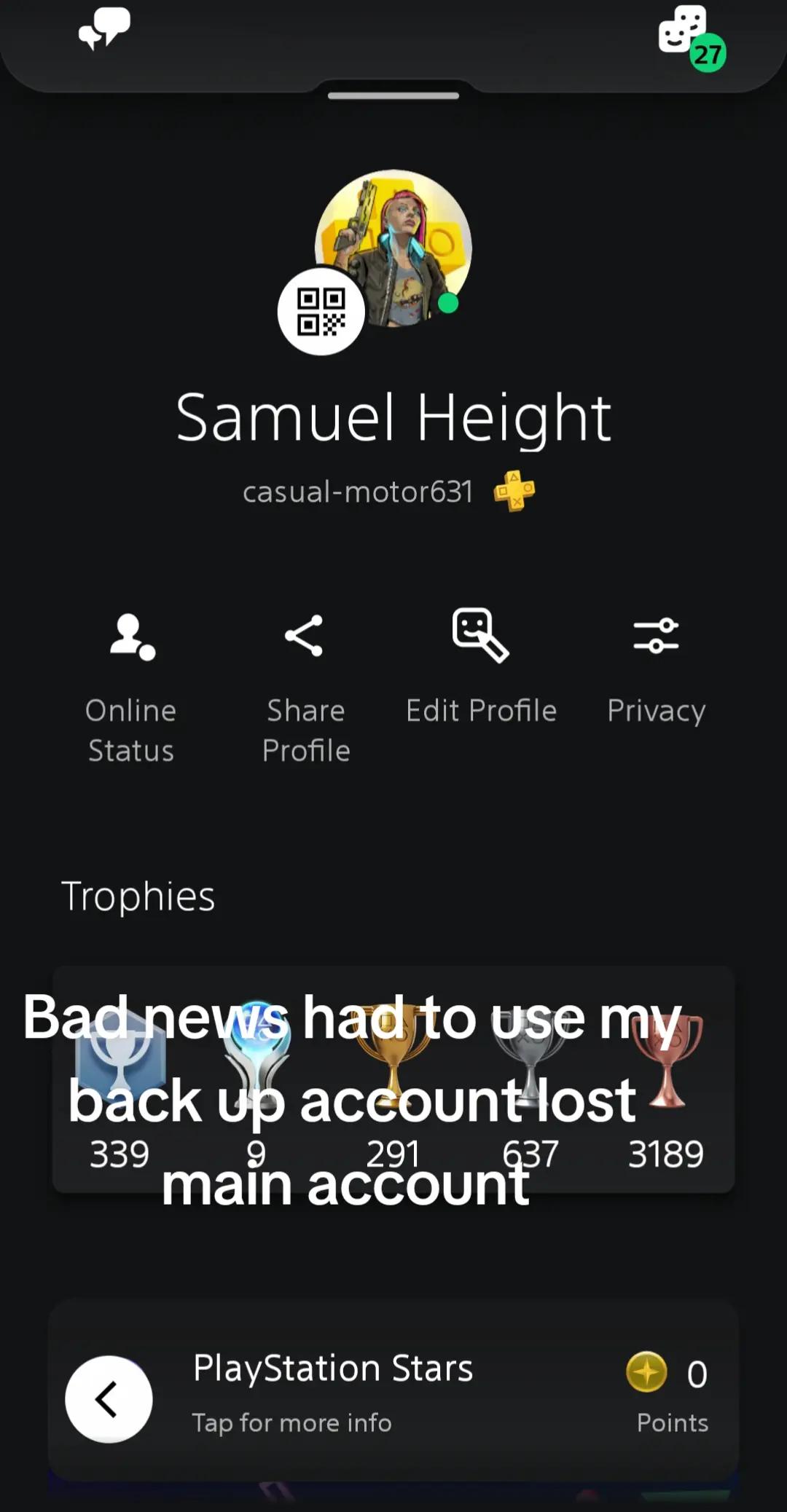Open the messages chat bubbles icon
The width and height of the screenshot is (787, 1512).
coord(104,29)
